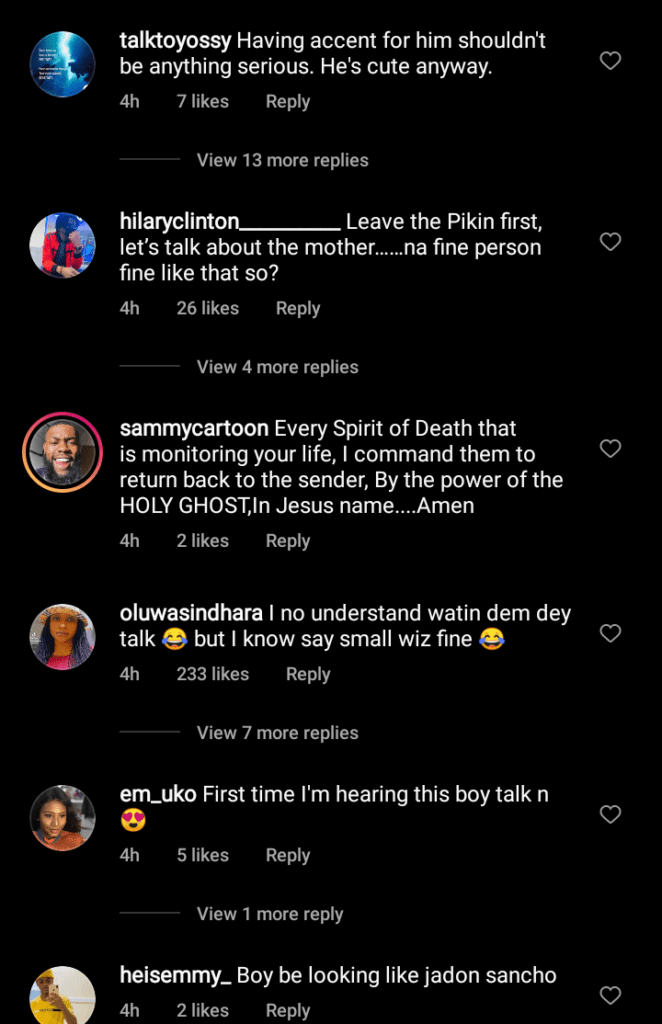Visit em_uko's profile via username
The image size is (662, 1024).
(x=158, y=795)
